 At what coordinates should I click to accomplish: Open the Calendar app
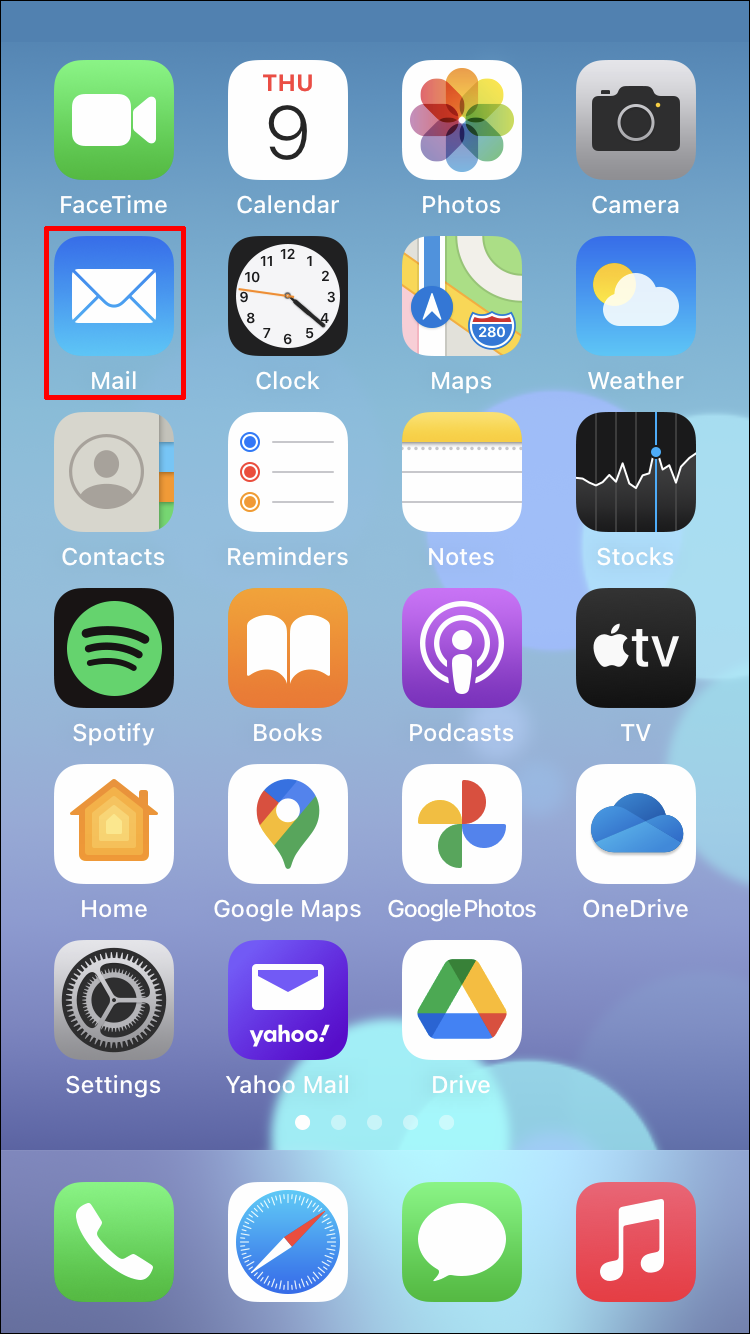[288, 120]
